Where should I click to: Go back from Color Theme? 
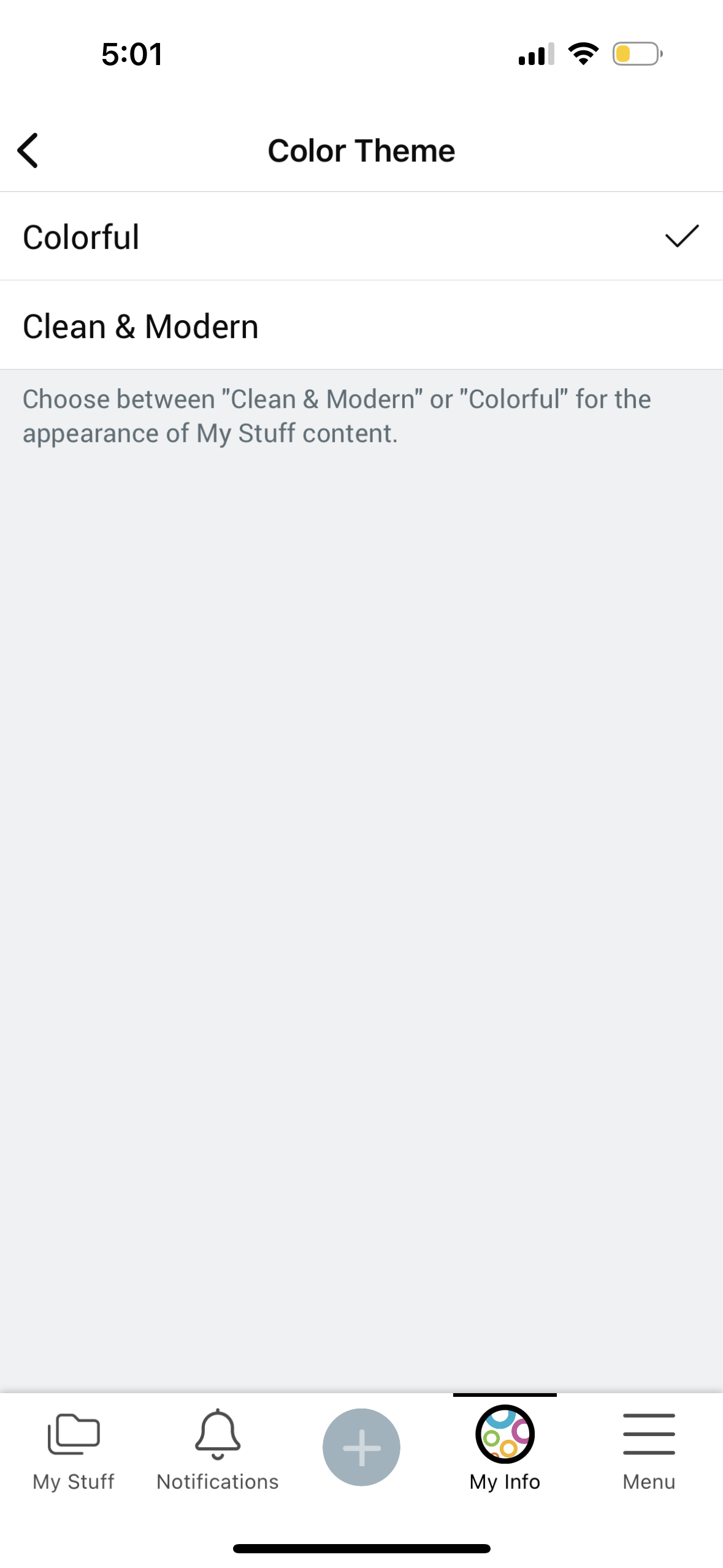[x=28, y=150]
